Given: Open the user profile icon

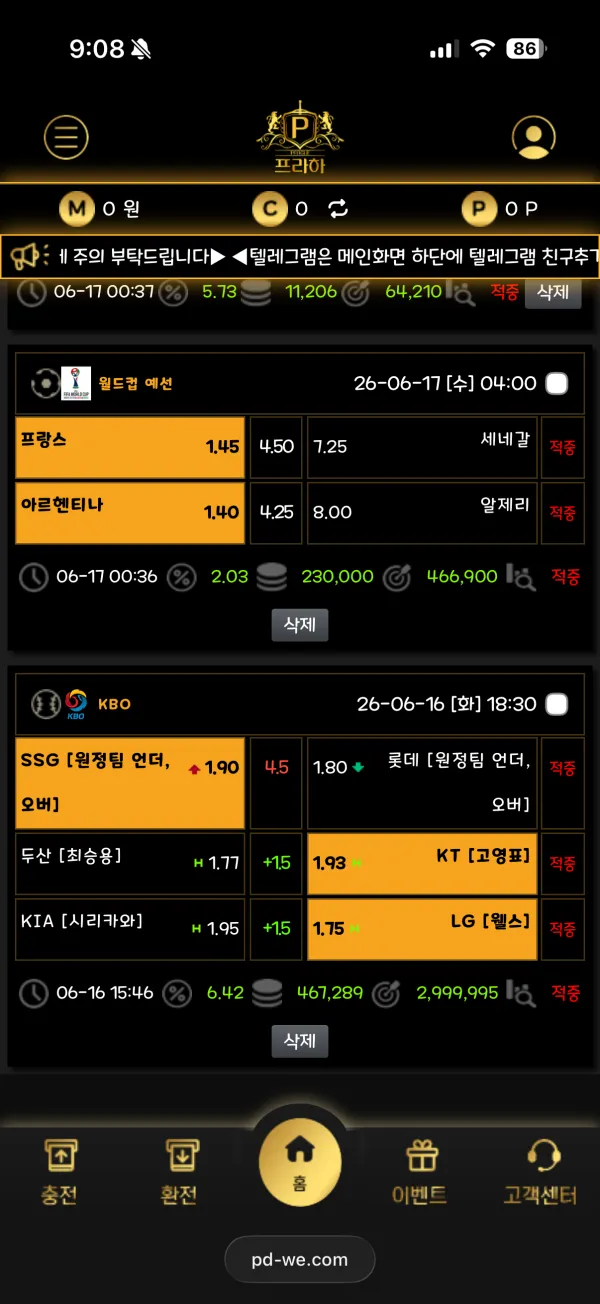Looking at the screenshot, I should click(x=533, y=137).
